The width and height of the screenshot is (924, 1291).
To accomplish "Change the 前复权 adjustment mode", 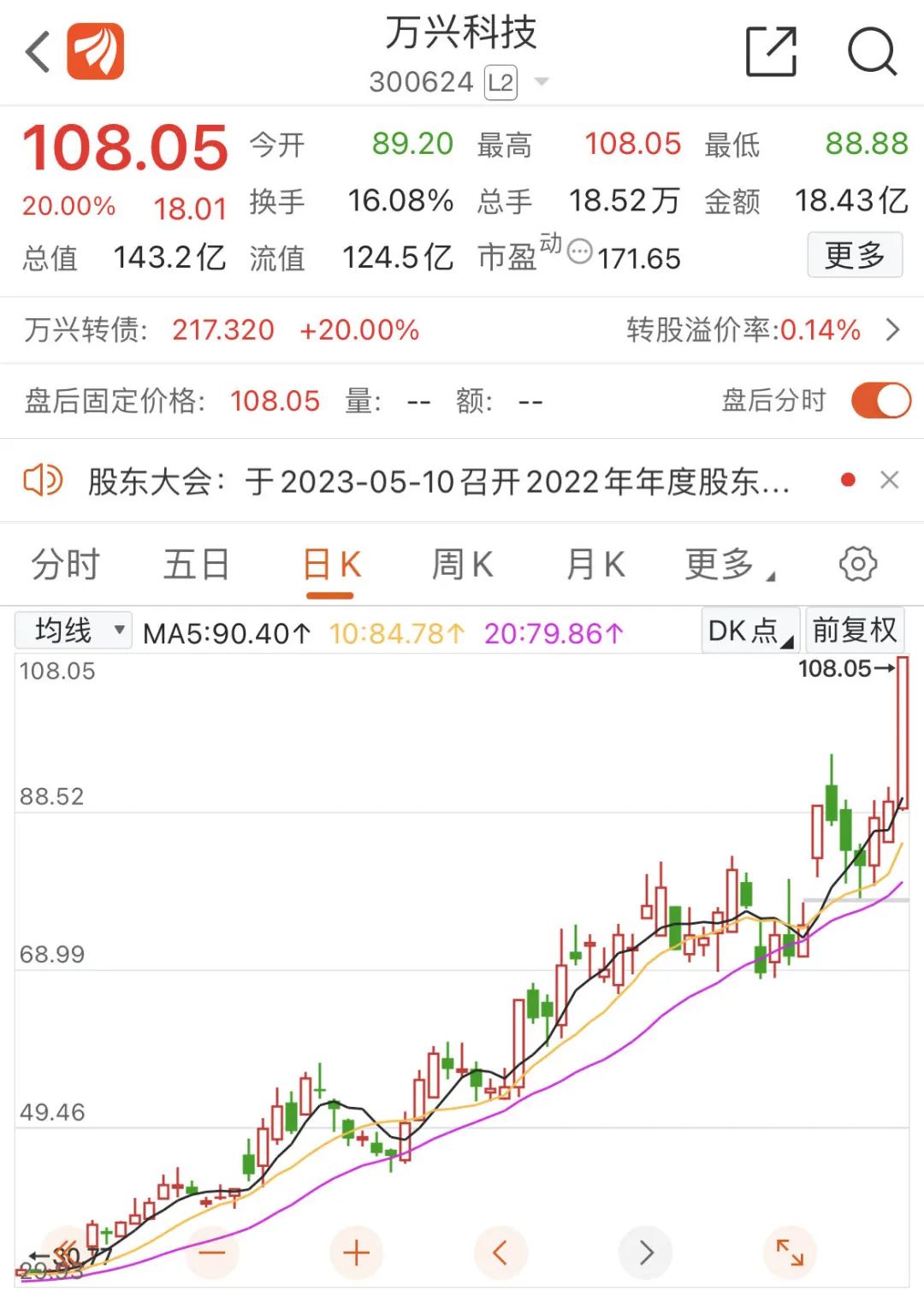I will [854, 631].
